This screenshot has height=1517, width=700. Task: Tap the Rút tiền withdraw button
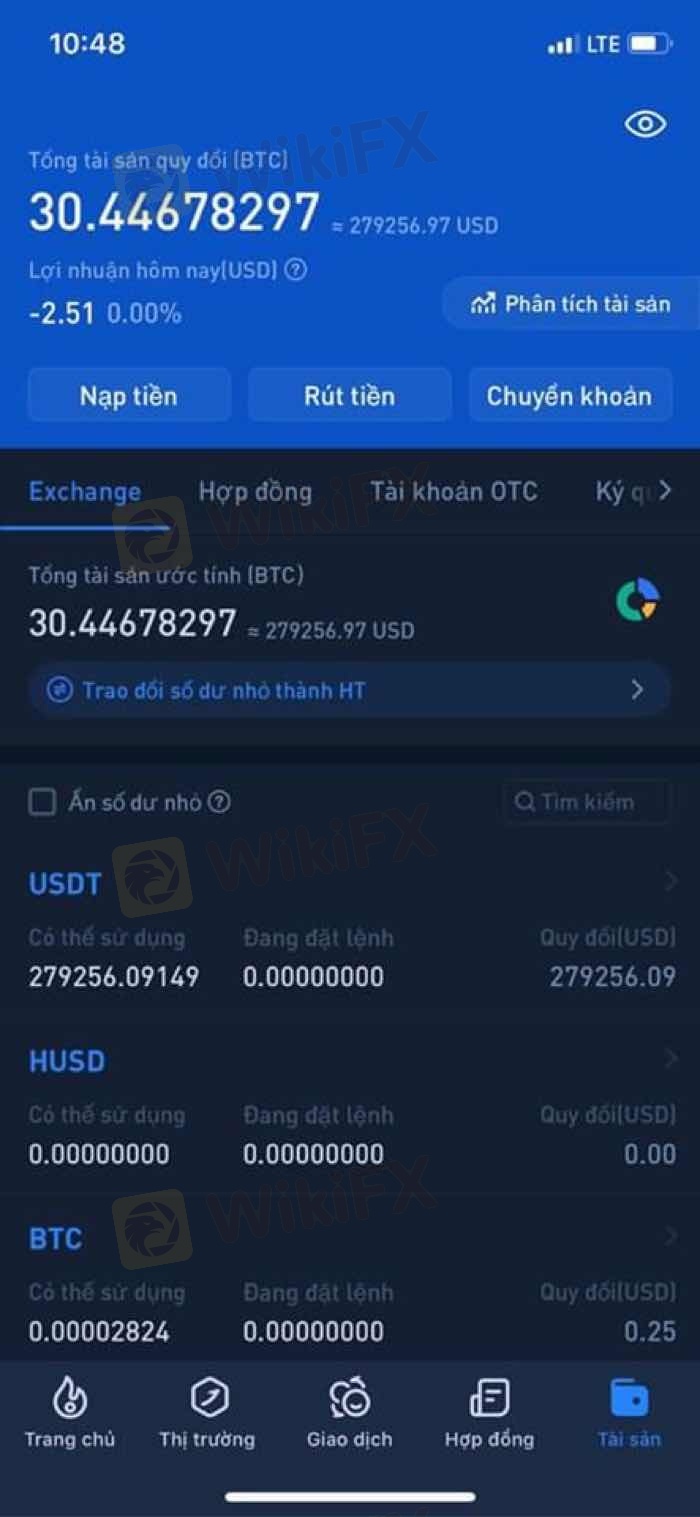pyautogui.click(x=349, y=395)
